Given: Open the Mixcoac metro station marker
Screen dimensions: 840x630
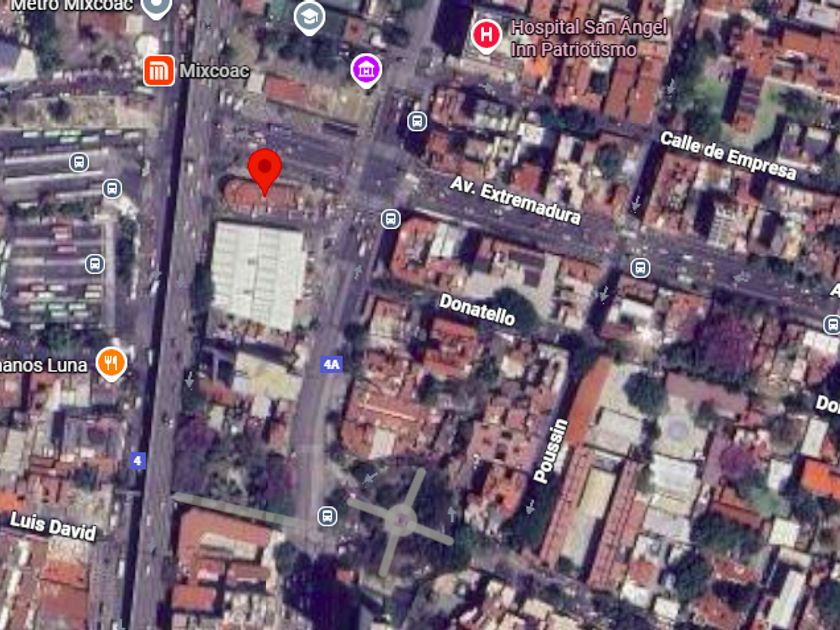Looking at the screenshot, I should point(159,71).
